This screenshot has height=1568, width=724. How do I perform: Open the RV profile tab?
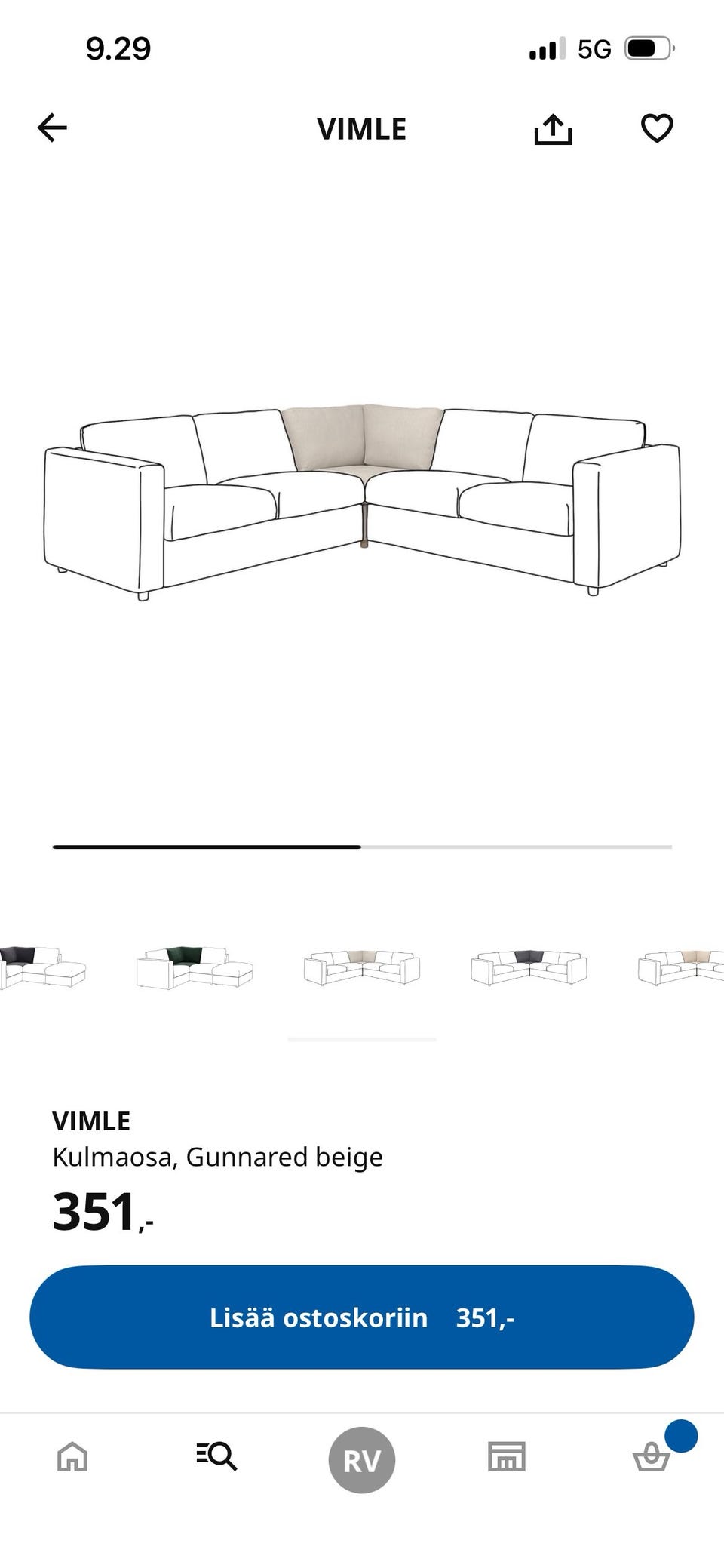(362, 1460)
